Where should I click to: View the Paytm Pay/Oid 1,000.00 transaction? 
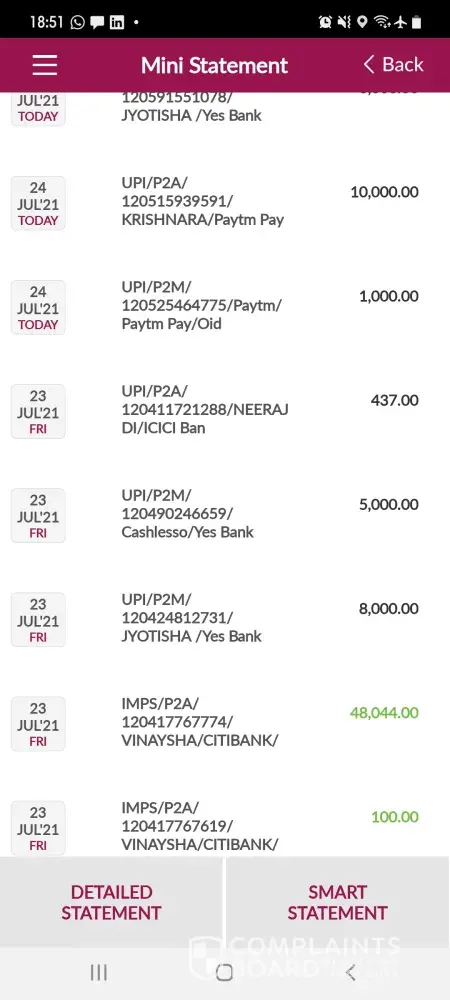click(x=225, y=307)
